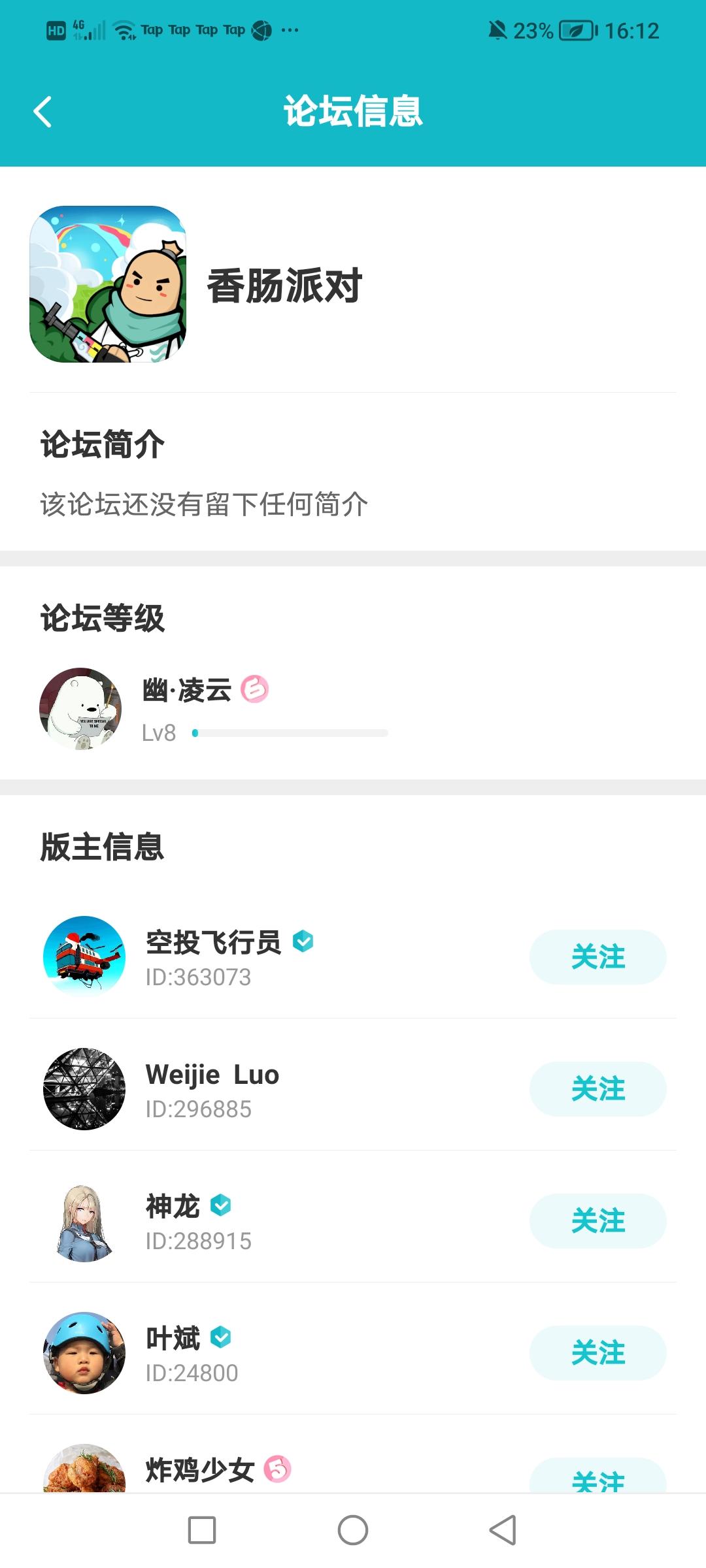706x1568 pixels.
Task: Open Weijie Luo's profile
Action: coord(84,1088)
